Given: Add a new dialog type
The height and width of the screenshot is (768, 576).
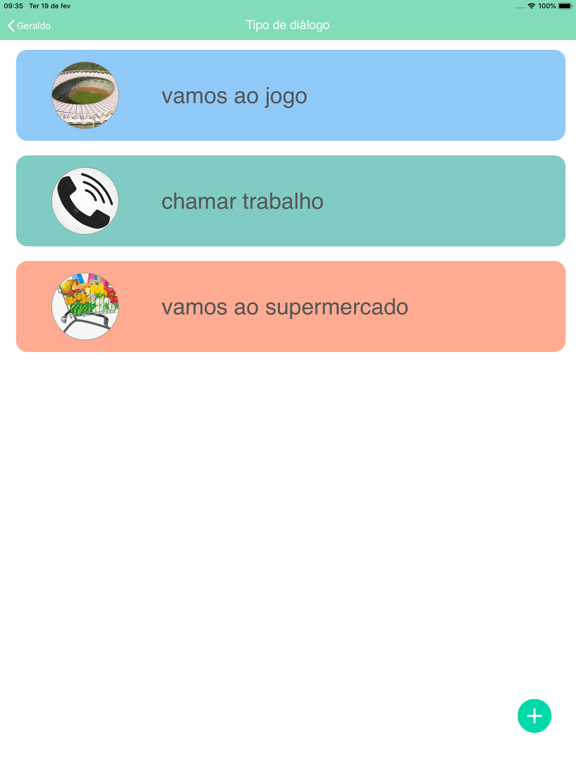Looking at the screenshot, I should tap(534, 716).
